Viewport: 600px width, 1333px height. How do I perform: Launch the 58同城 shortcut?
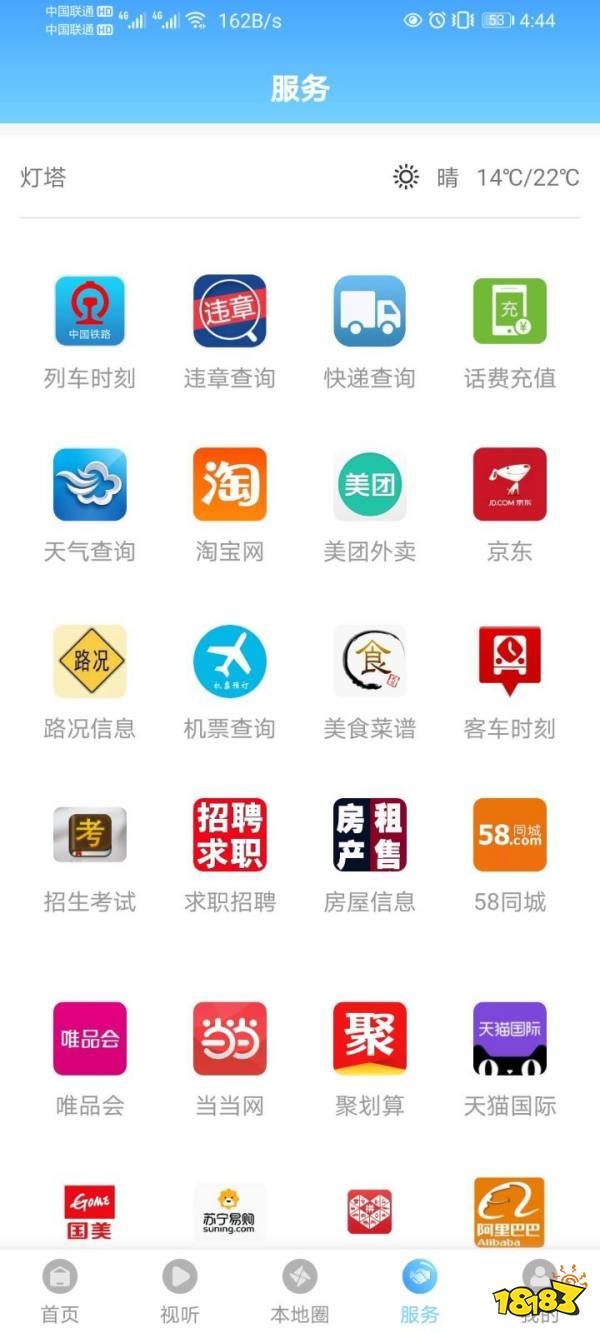[510, 835]
